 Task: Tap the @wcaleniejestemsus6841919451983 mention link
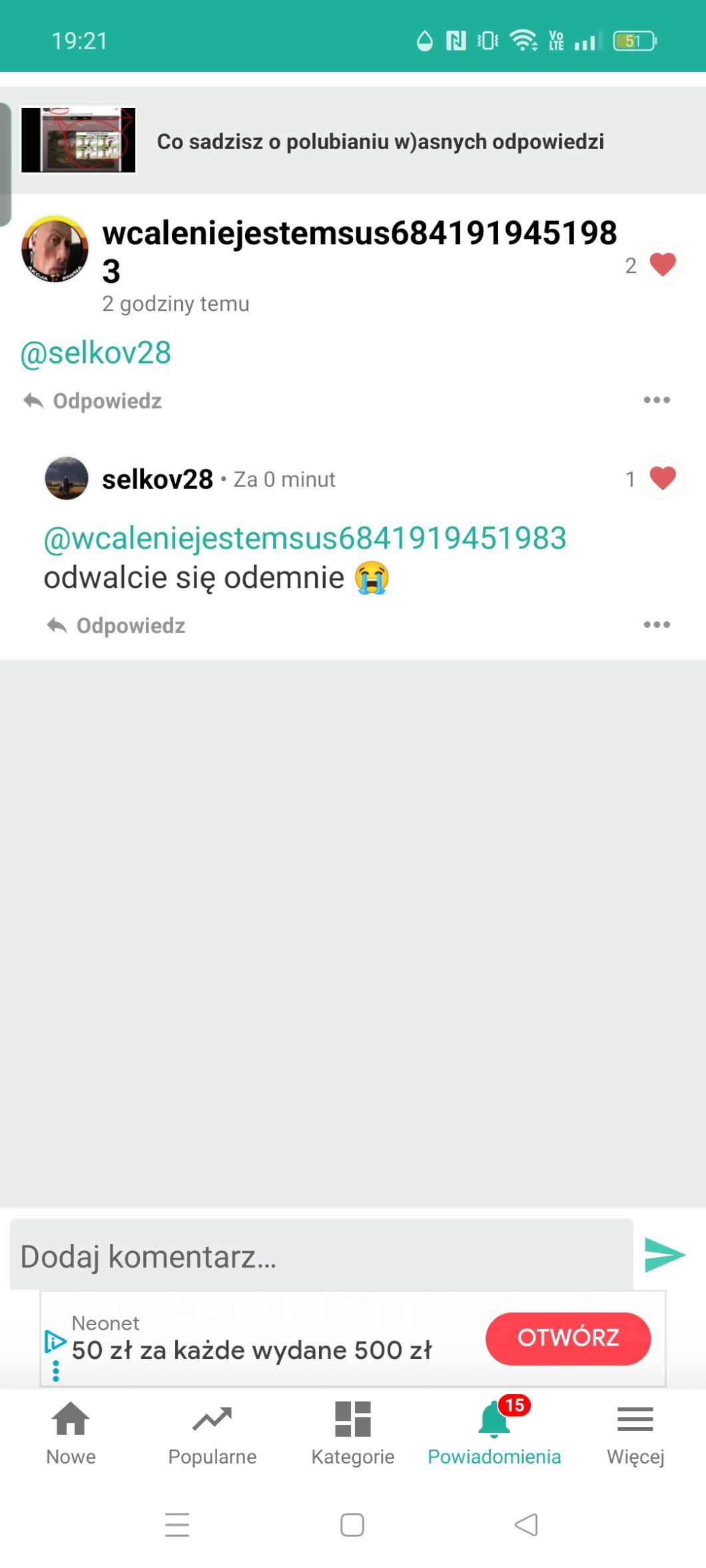coord(304,538)
